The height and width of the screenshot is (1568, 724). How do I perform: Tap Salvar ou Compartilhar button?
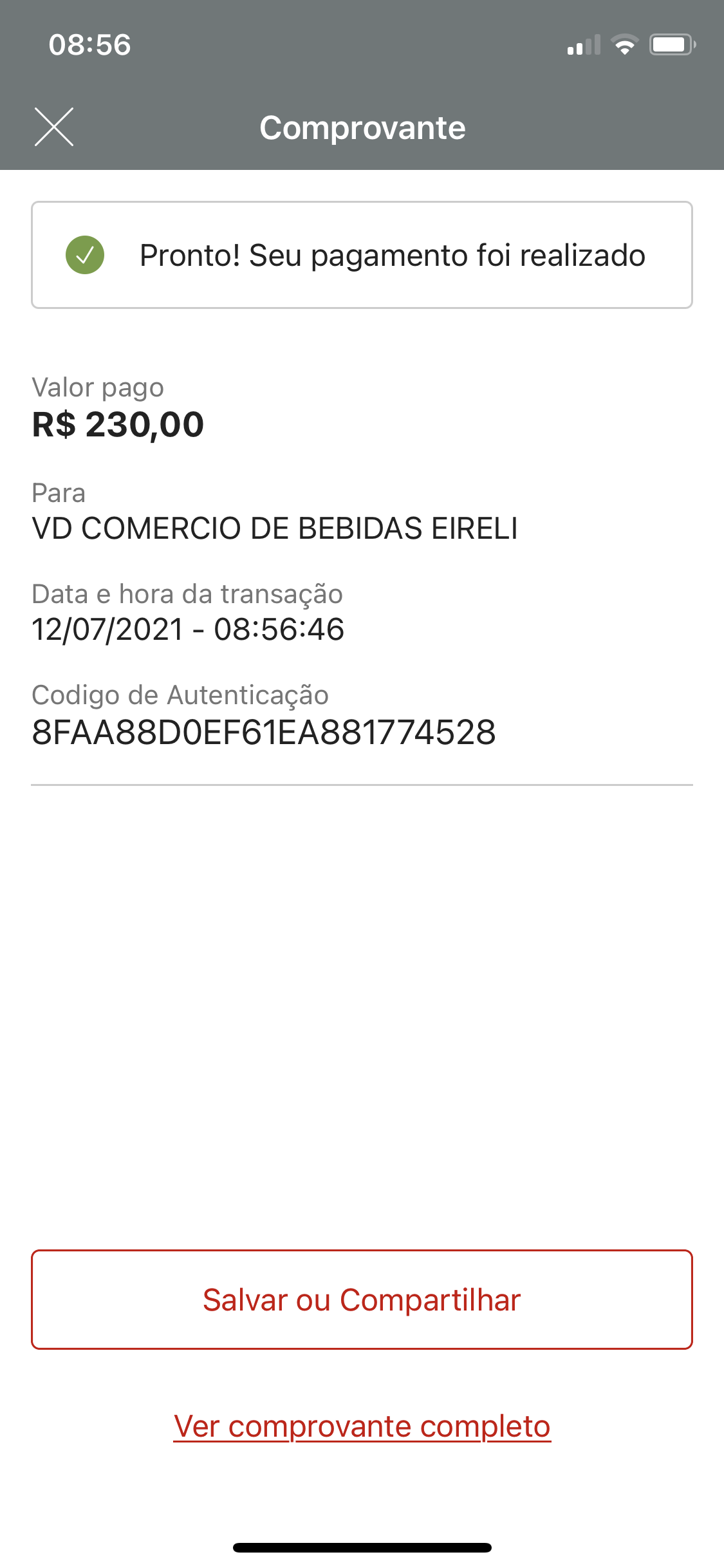click(x=362, y=1300)
